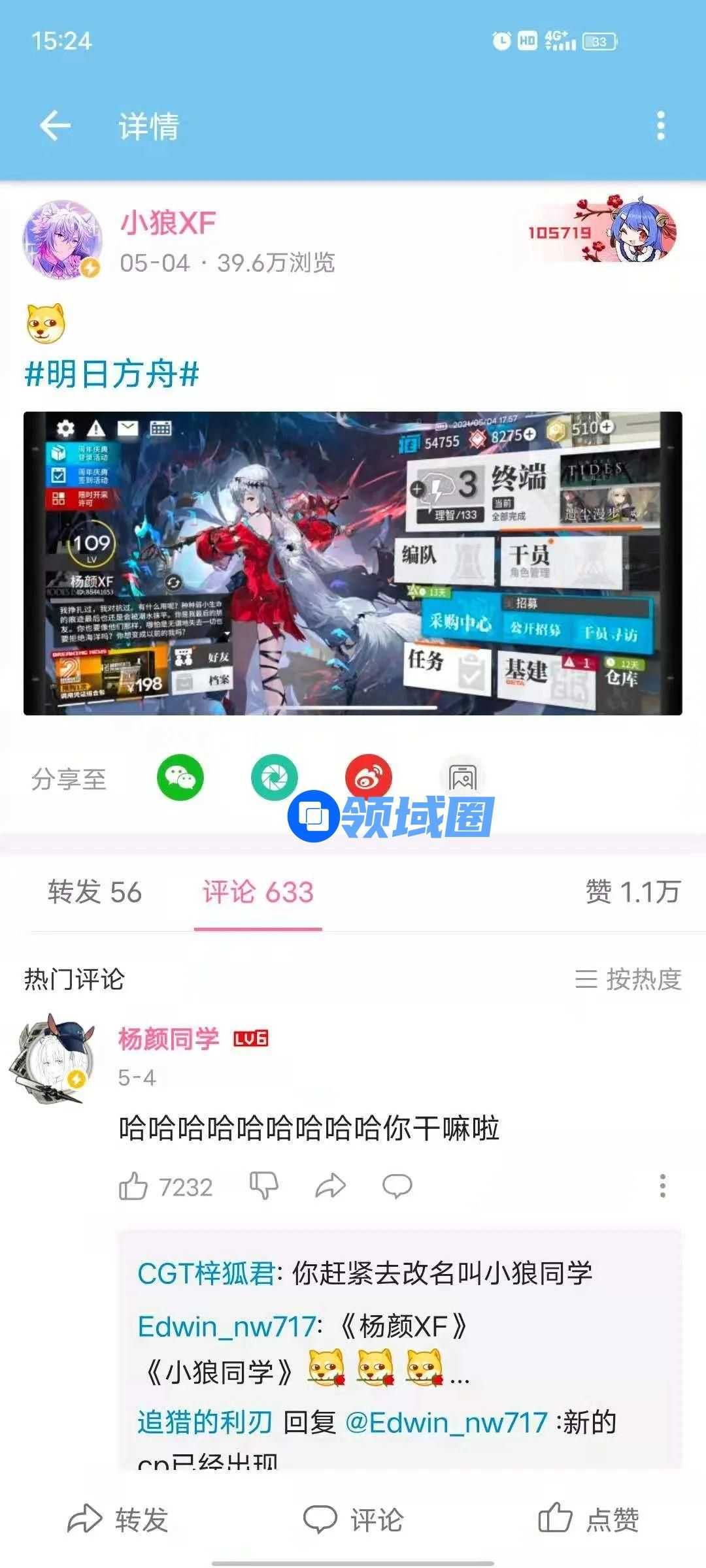706x1568 pixels.
Task: Switch to the 转发 56 tab
Action: (x=95, y=892)
